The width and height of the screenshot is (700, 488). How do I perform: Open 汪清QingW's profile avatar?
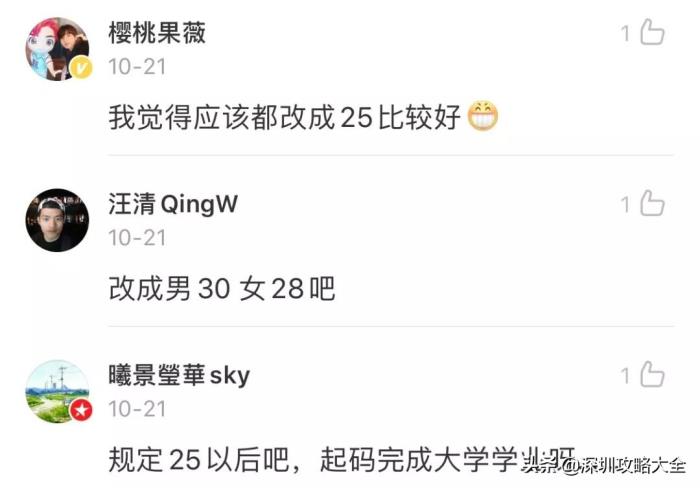[57, 219]
